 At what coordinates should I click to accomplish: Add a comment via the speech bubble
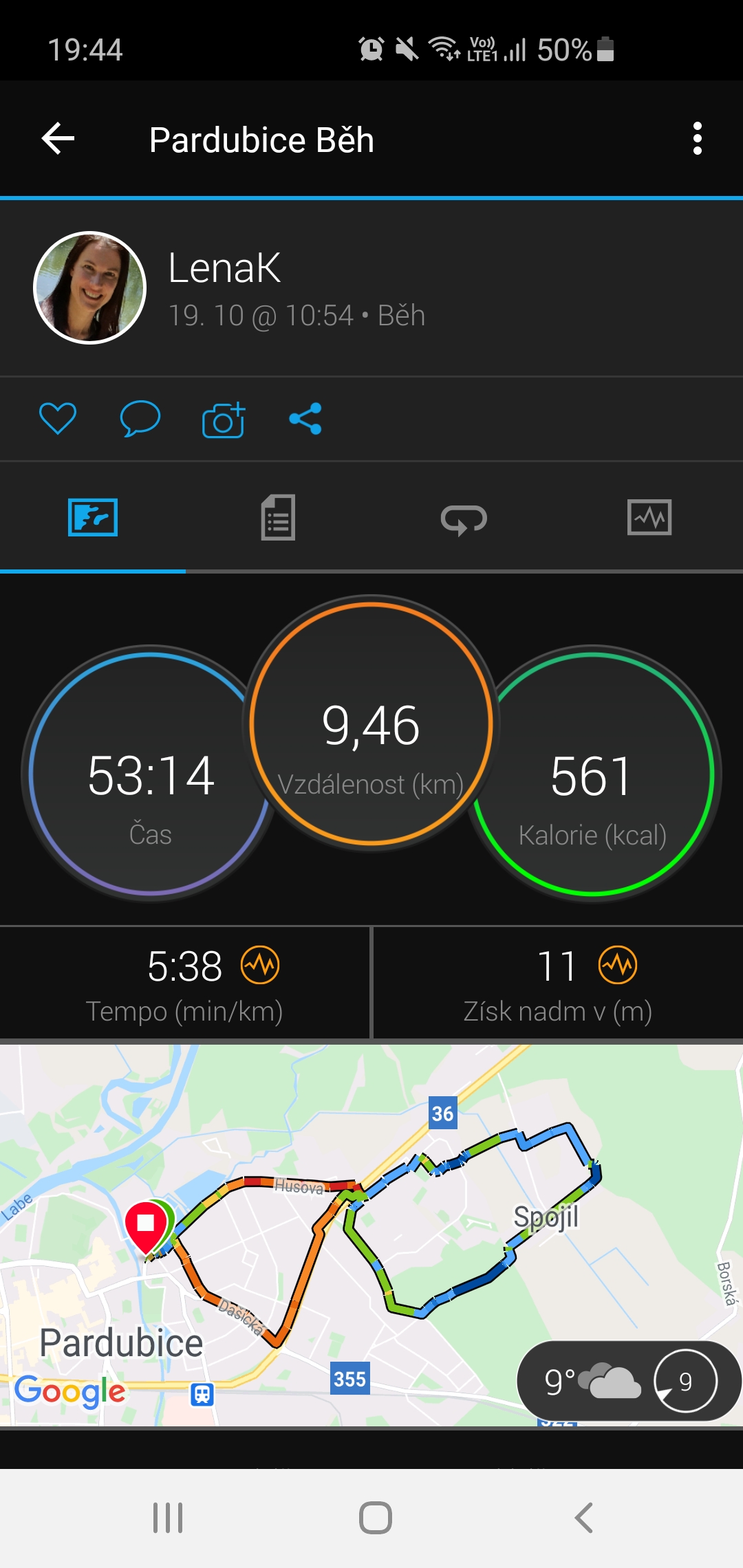coord(140,418)
